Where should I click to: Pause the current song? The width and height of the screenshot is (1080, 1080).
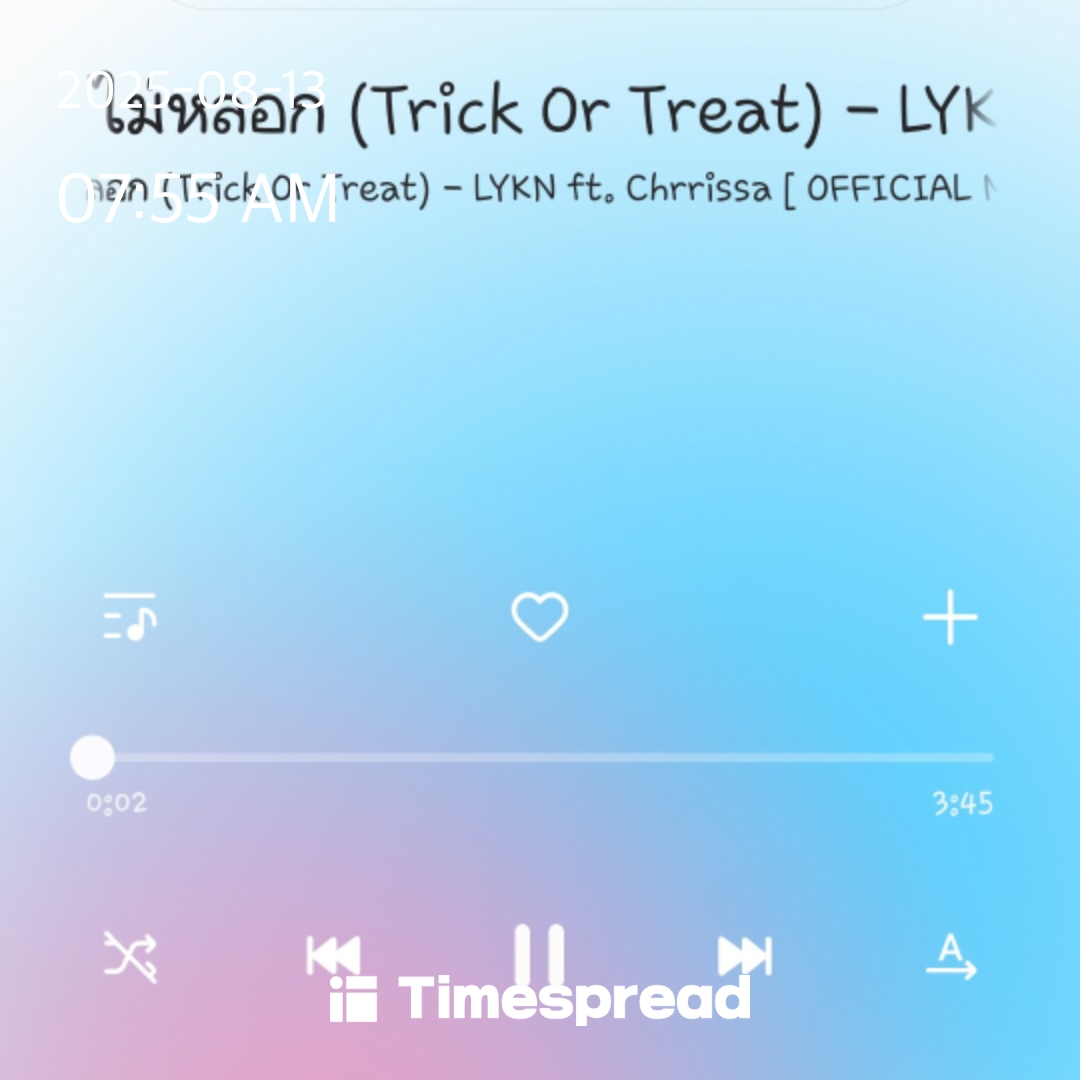click(540, 956)
